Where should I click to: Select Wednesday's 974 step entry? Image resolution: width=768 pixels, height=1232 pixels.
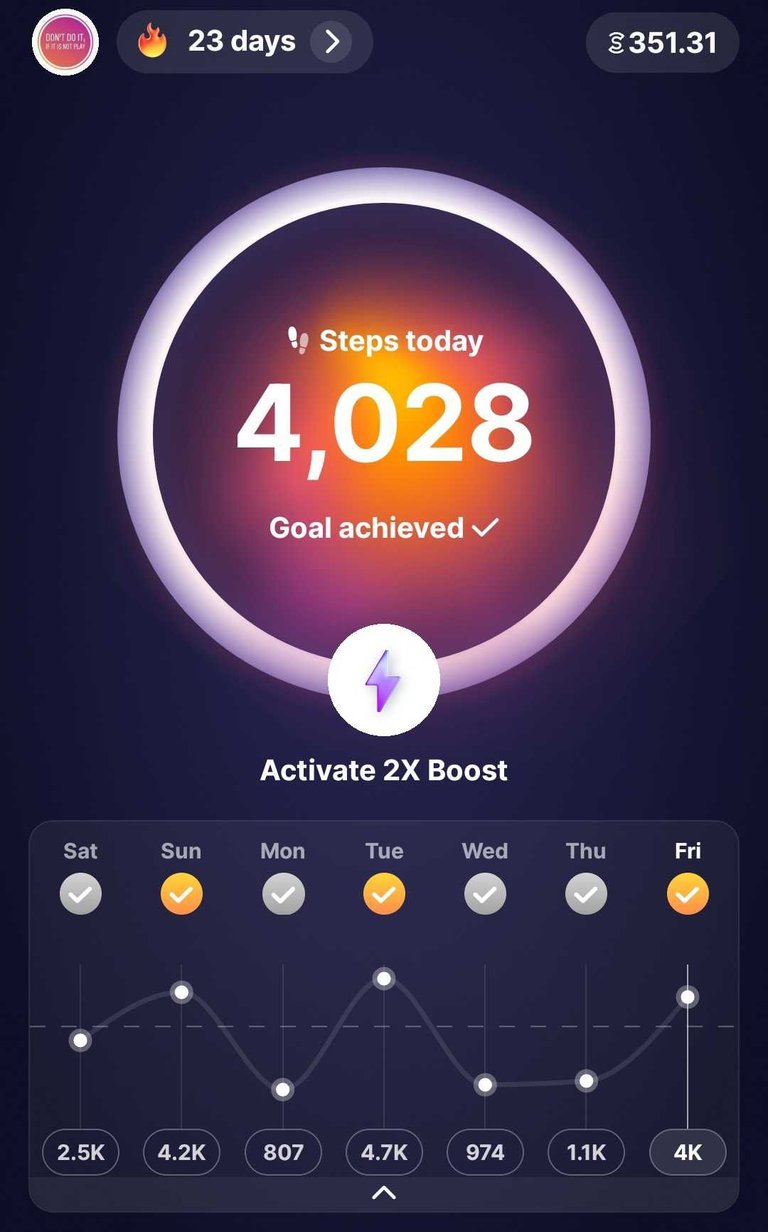[485, 1152]
